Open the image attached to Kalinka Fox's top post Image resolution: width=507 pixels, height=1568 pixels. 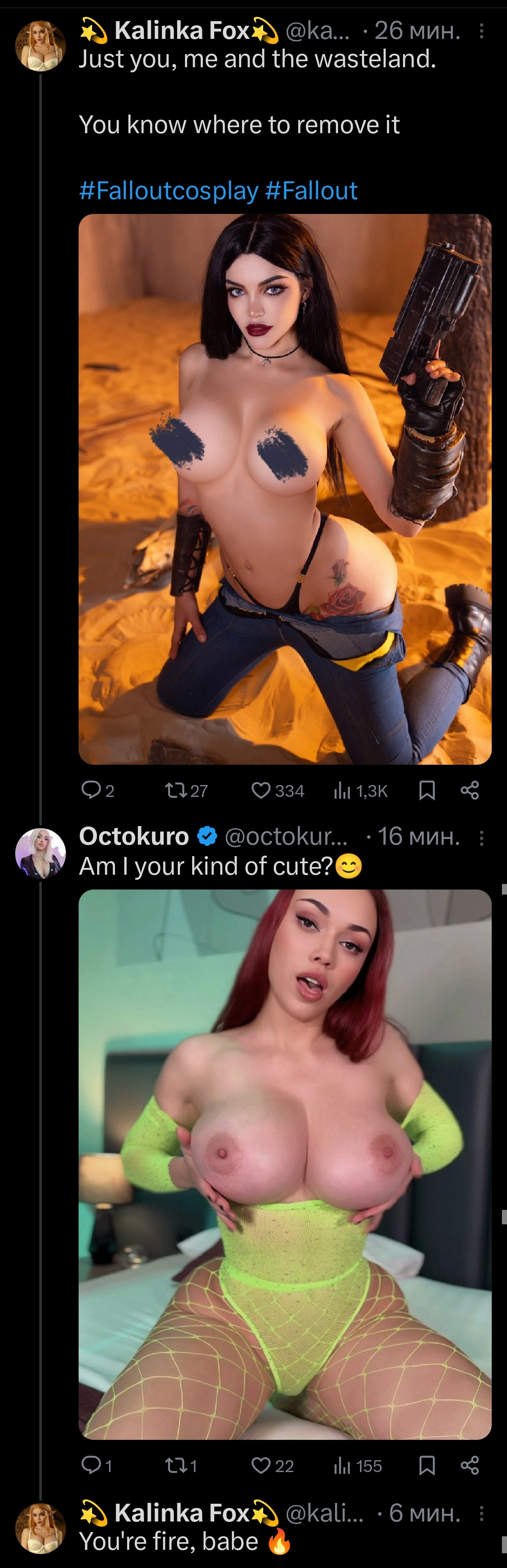[x=285, y=489]
